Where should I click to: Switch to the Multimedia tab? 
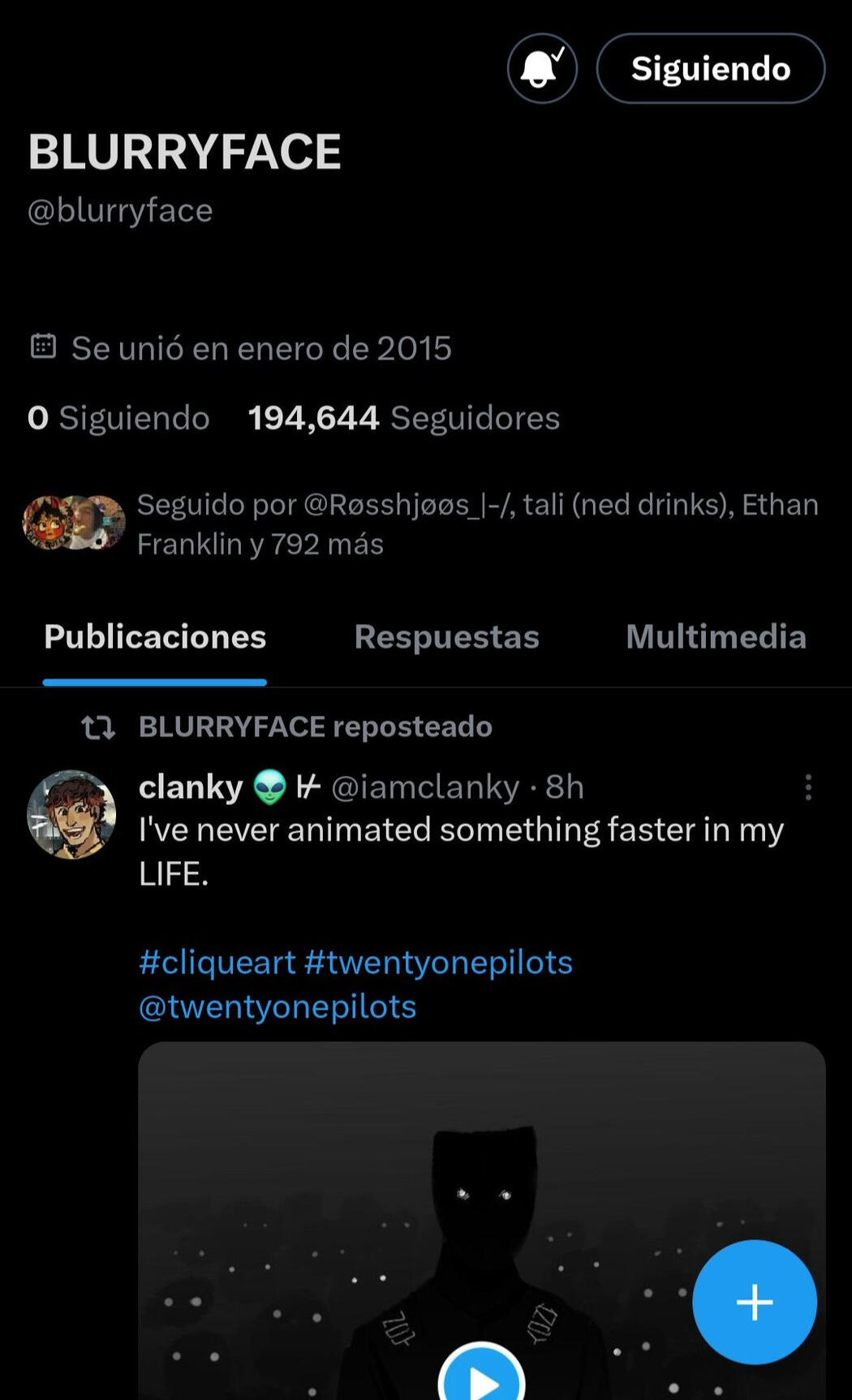click(716, 637)
